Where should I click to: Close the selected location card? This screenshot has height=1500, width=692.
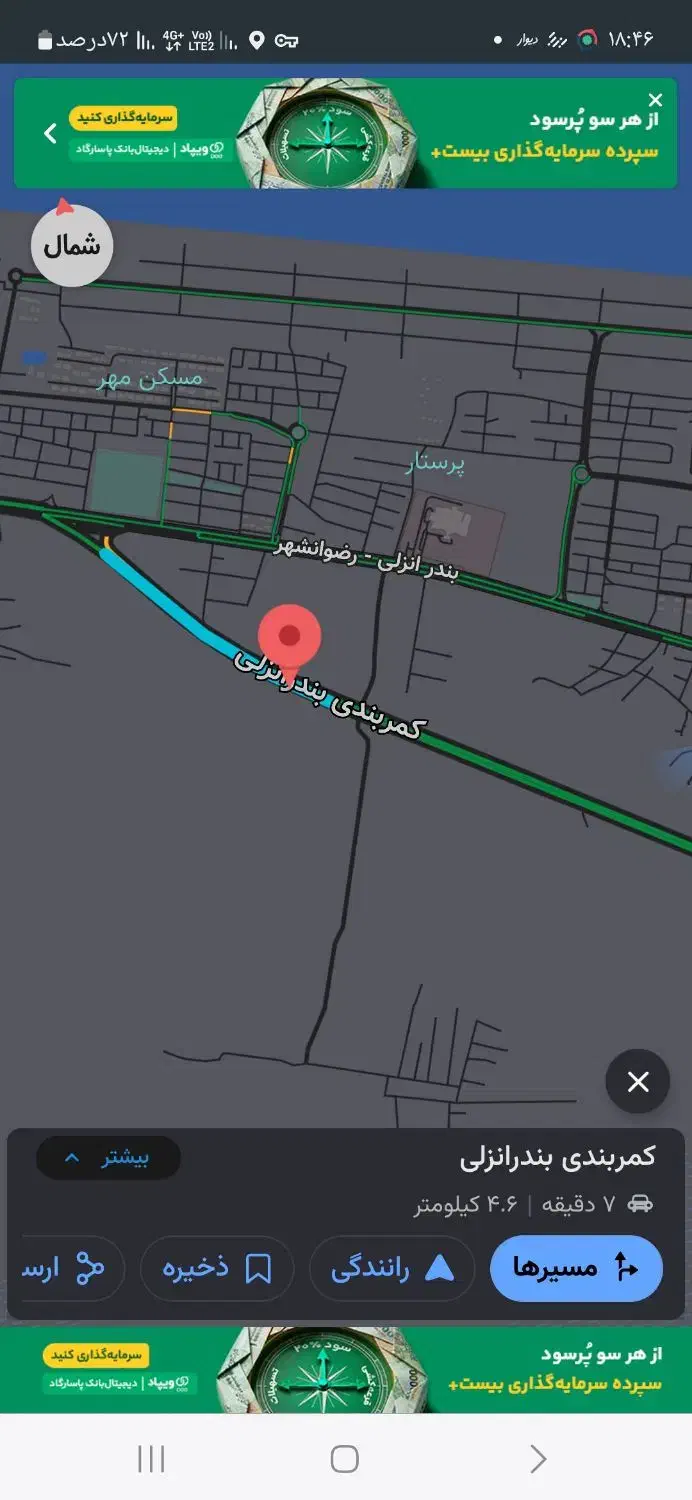point(637,1081)
